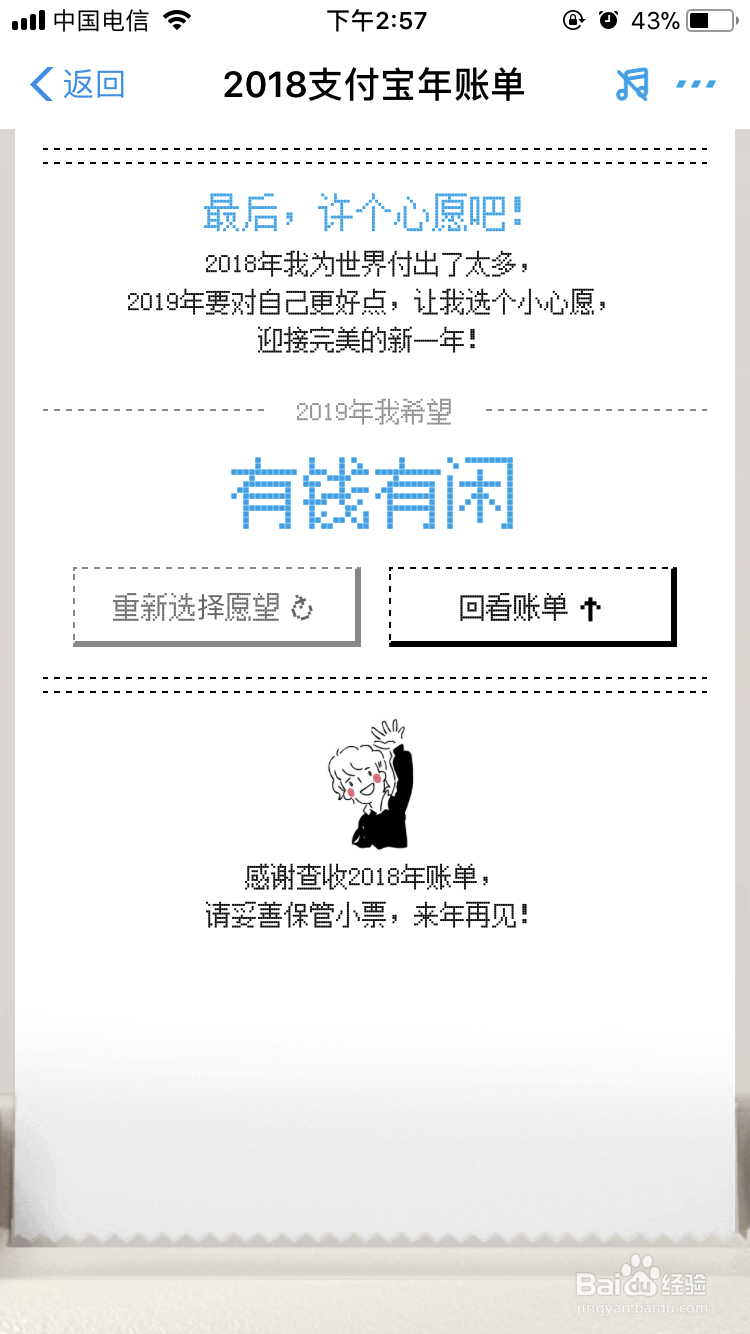Expand options via the three-dot menu

pyautogui.click(x=694, y=86)
